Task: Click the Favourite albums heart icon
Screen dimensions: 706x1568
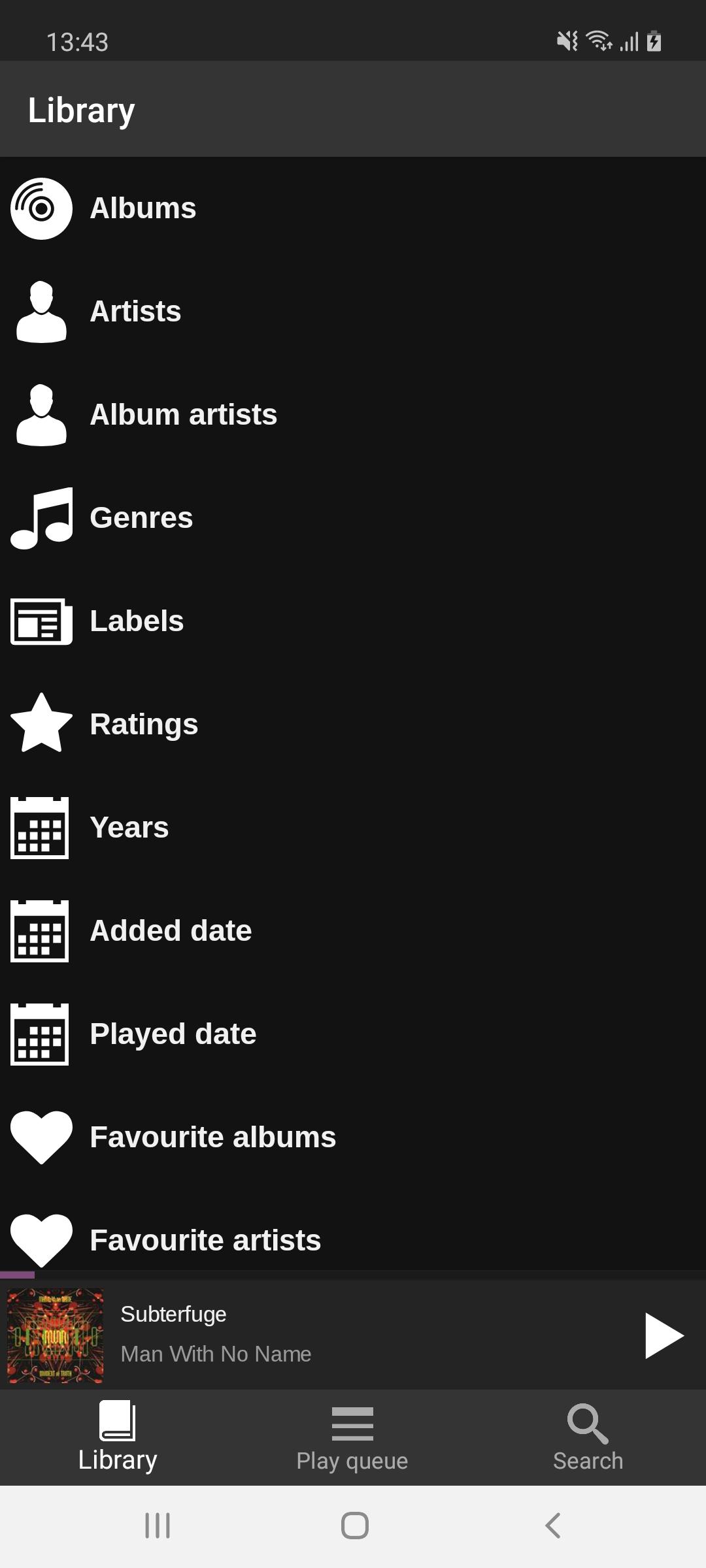Action: (x=41, y=1137)
